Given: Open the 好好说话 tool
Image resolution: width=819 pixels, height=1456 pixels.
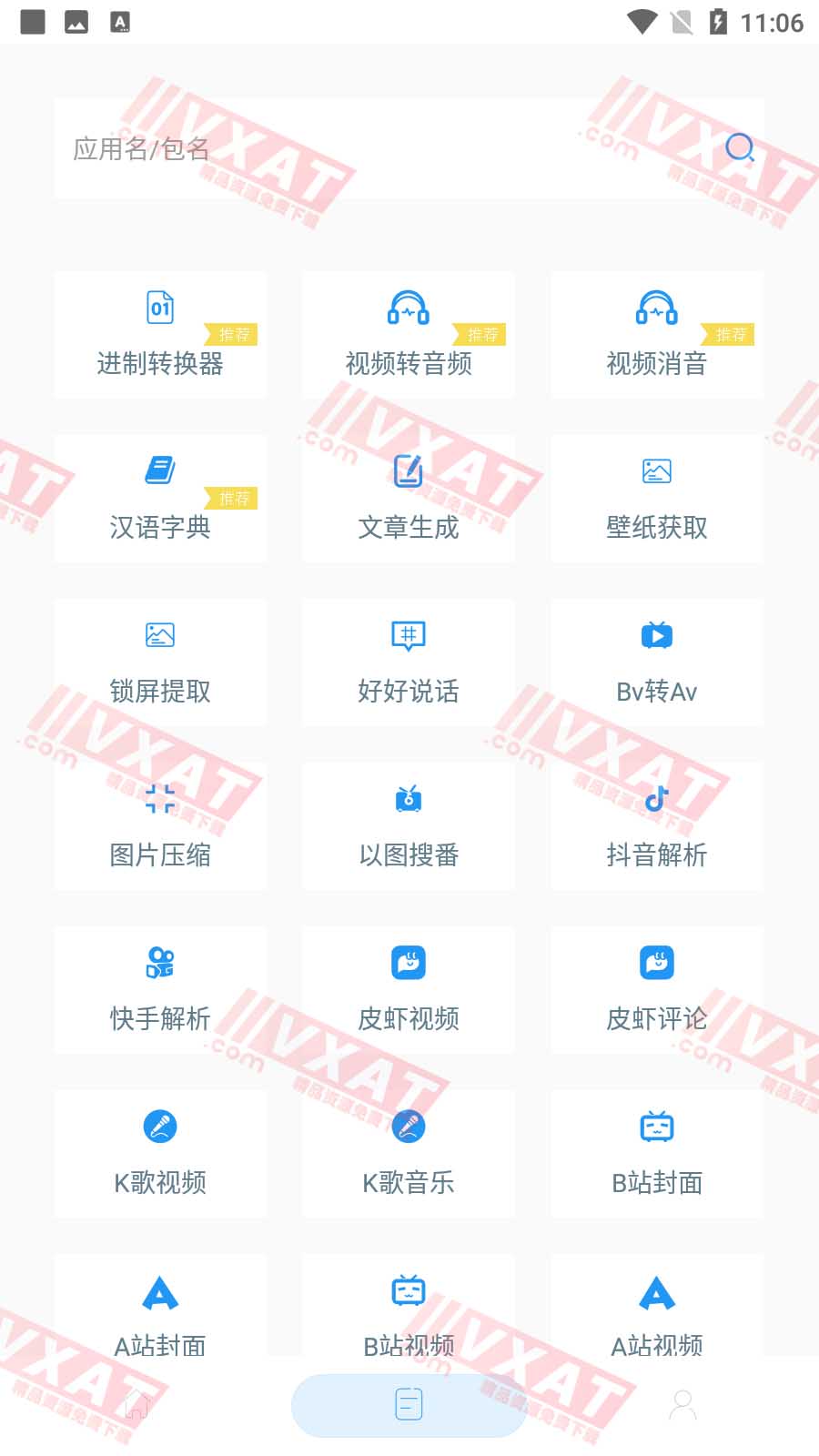Looking at the screenshot, I should point(409,662).
